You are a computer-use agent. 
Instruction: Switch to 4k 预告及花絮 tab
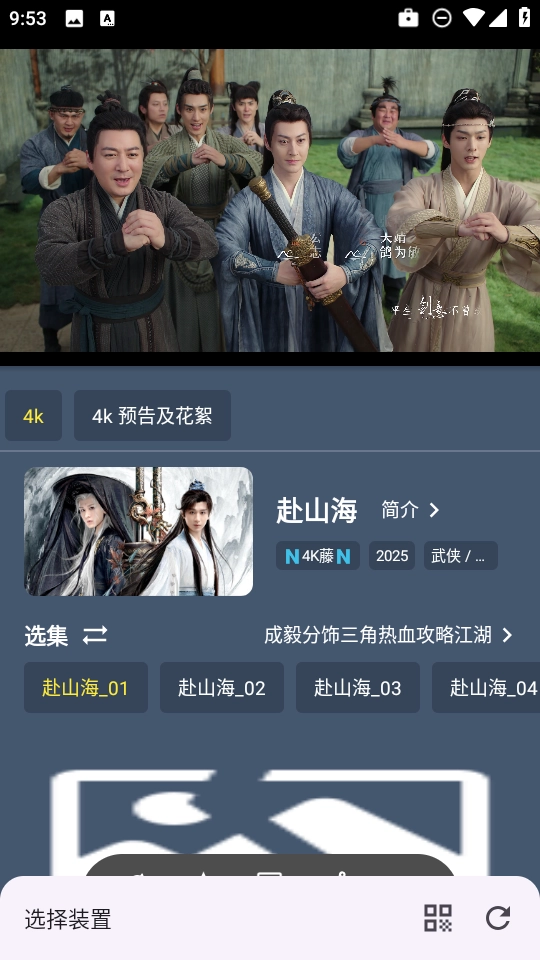pyautogui.click(x=152, y=416)
